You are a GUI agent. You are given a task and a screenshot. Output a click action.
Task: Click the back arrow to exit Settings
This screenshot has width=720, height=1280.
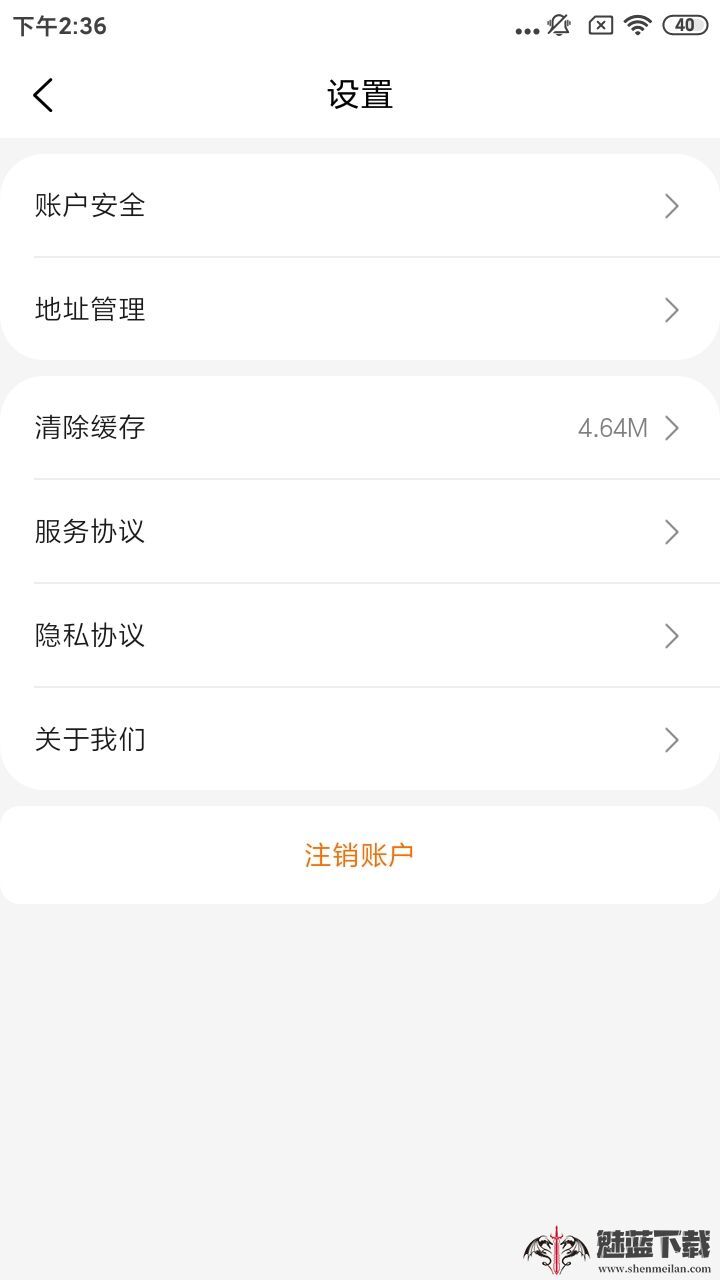click(x=42, y=94)
